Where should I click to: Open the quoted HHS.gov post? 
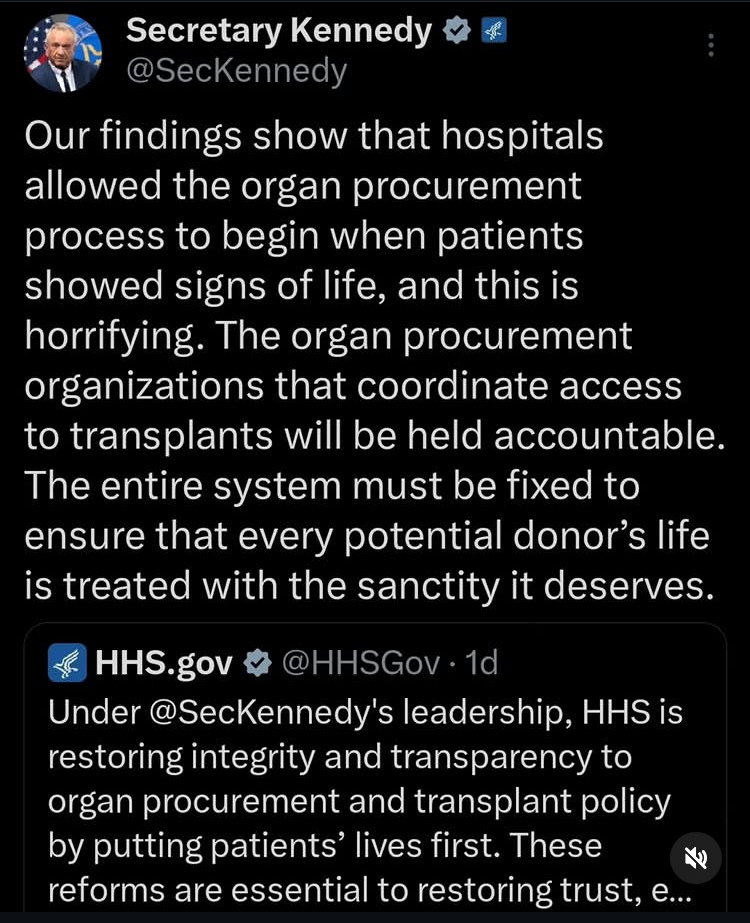pos(375,768)
